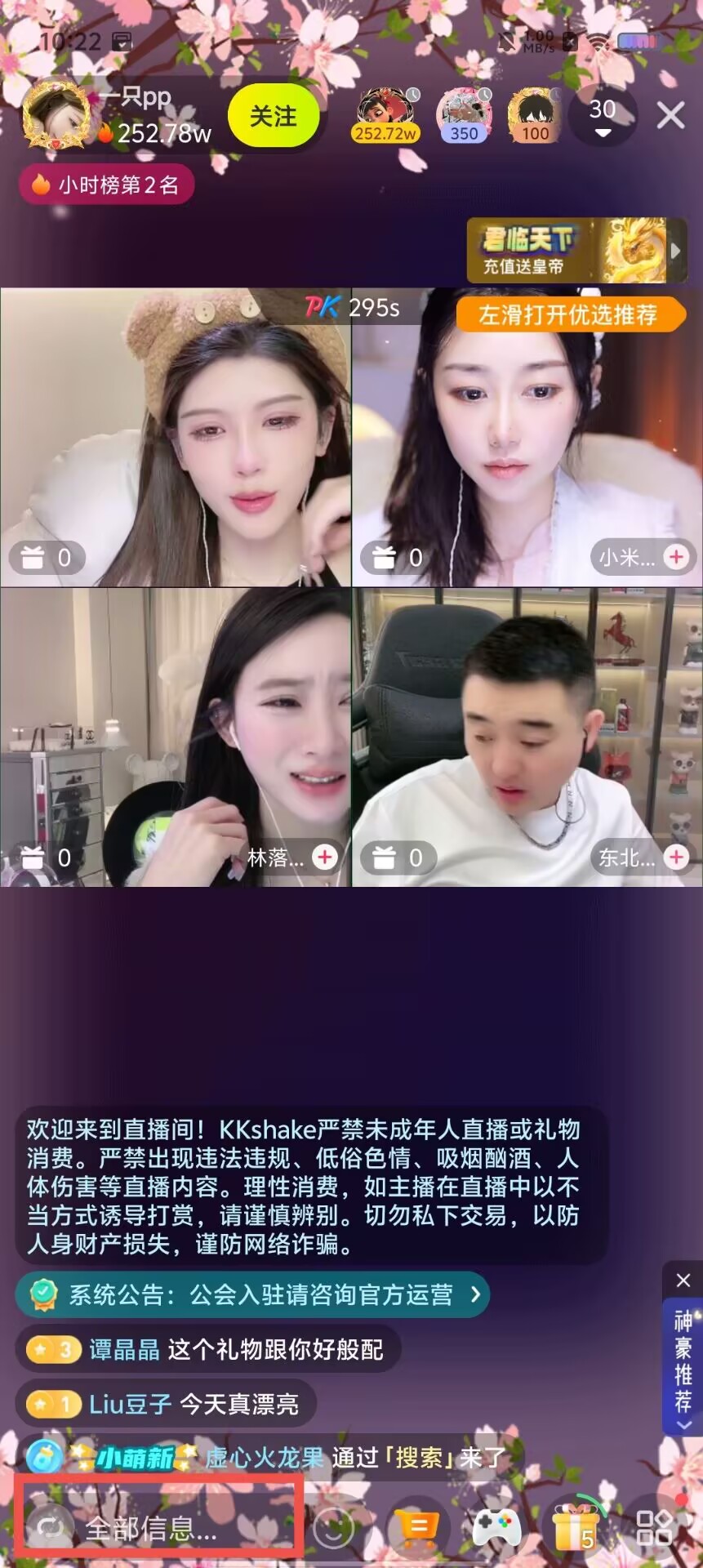
Task: Follow the host 小米 with the plus icon
Action: point(676,557)
